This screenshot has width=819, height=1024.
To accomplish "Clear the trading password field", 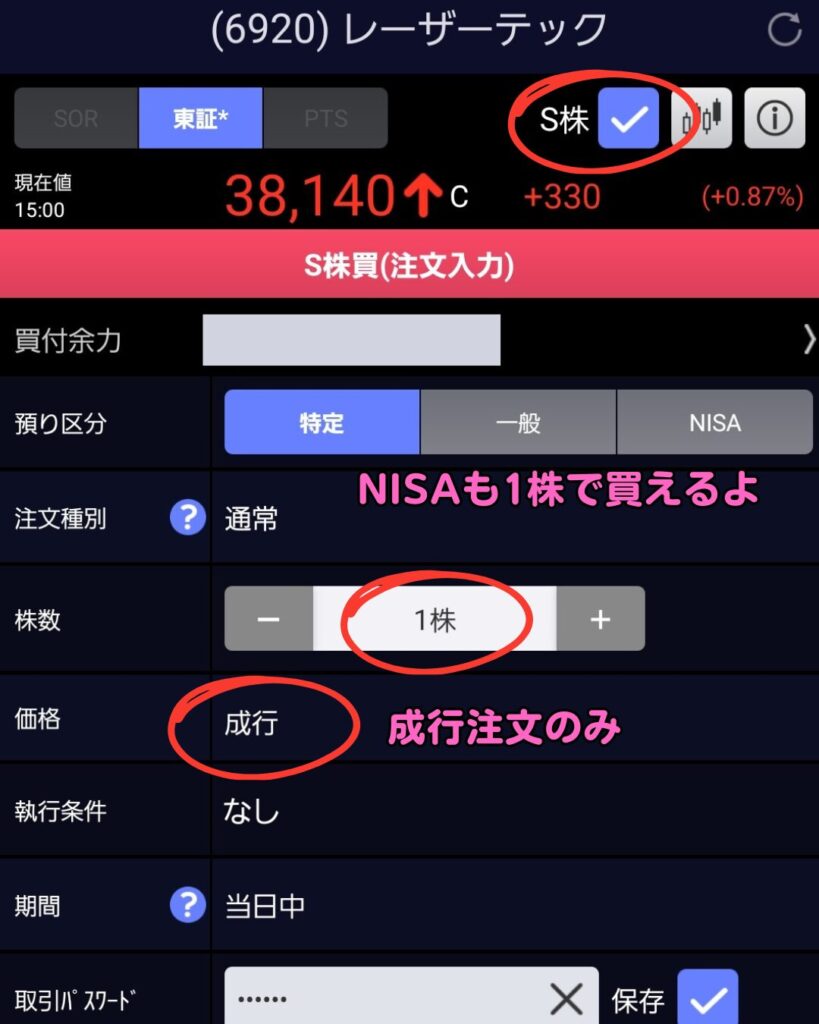I will [x=566, y=998].
